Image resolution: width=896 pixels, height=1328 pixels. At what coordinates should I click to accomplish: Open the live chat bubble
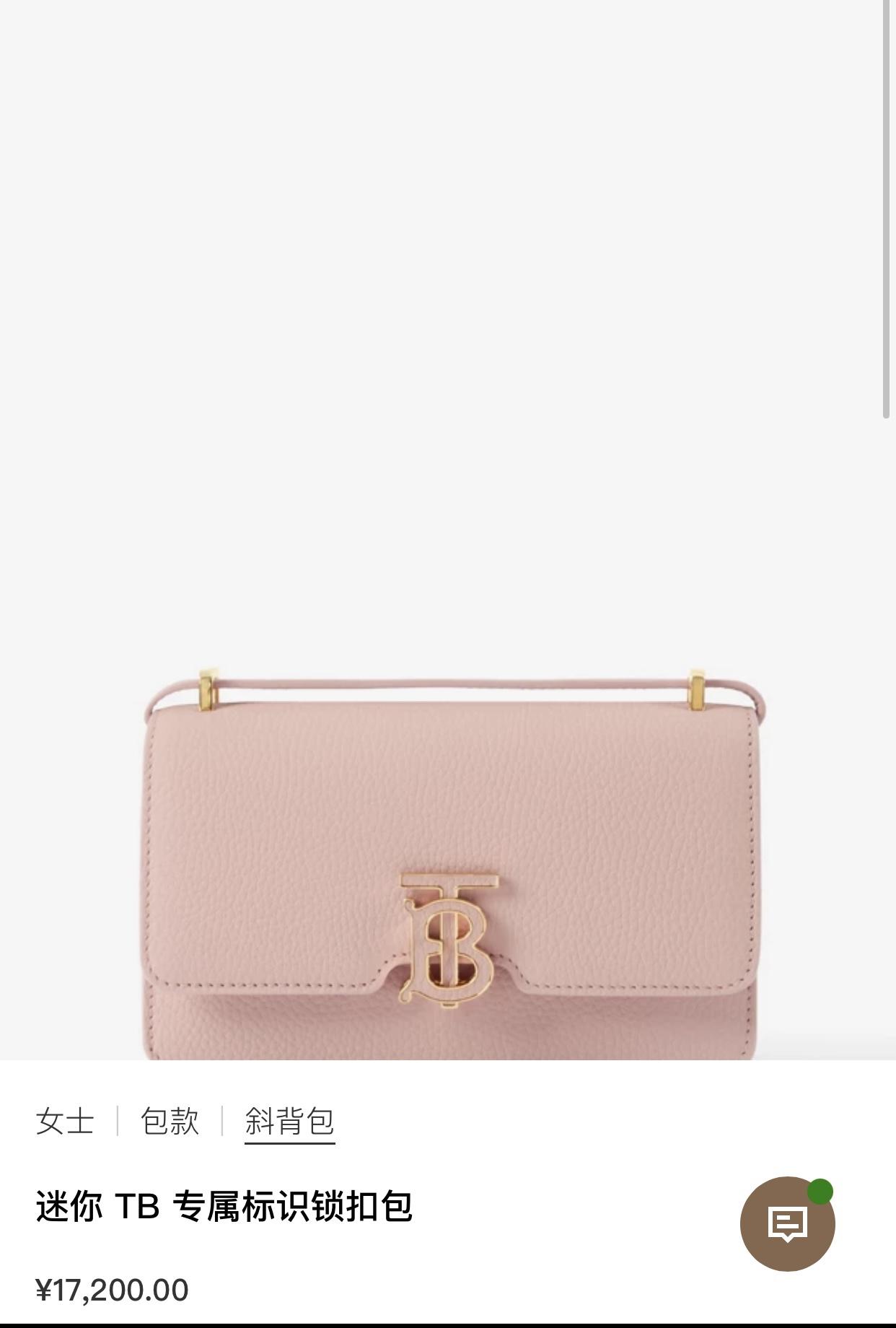[x=787, y=1224]
